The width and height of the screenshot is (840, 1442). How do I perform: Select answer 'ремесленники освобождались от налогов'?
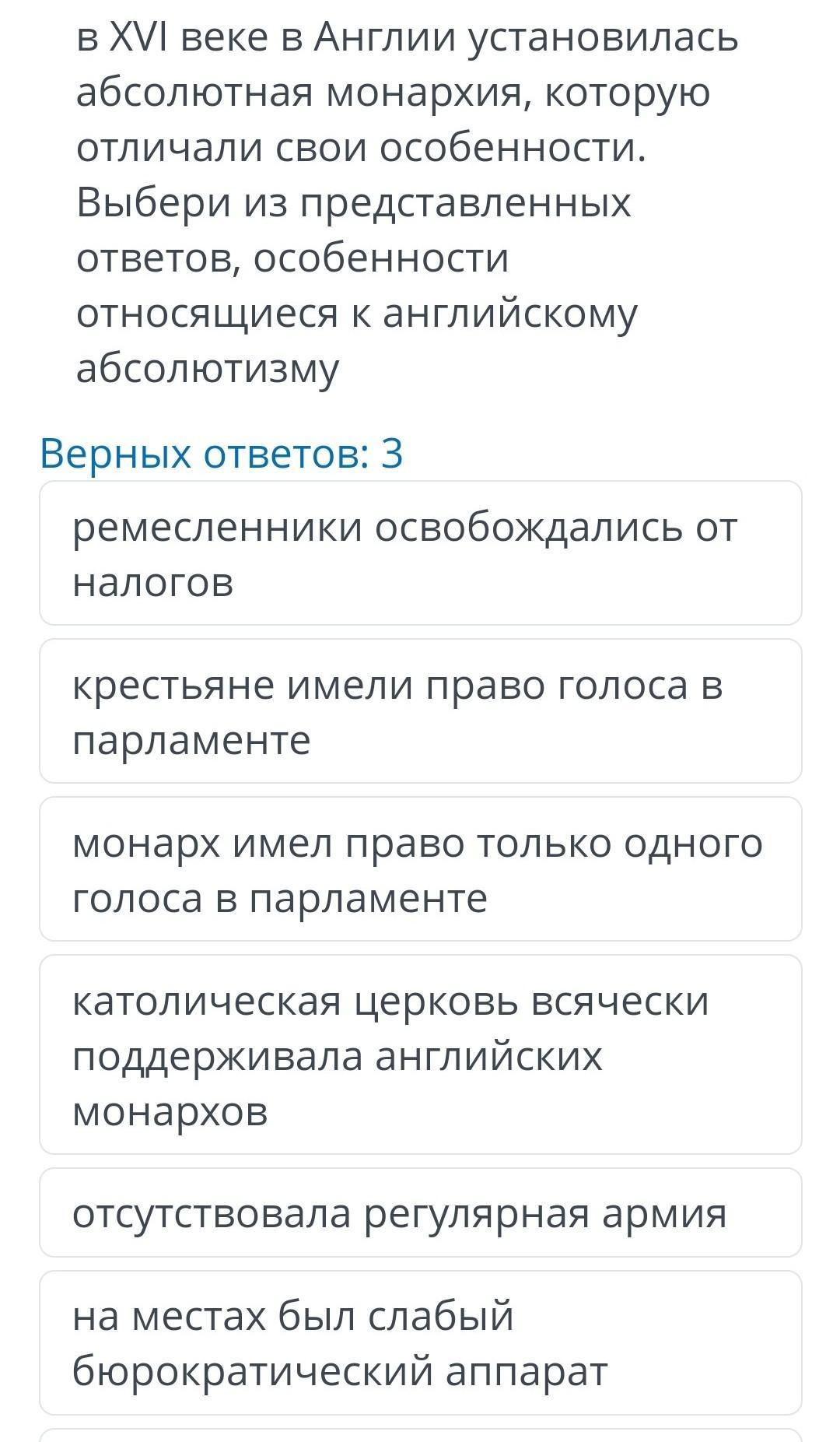(420, 553)
